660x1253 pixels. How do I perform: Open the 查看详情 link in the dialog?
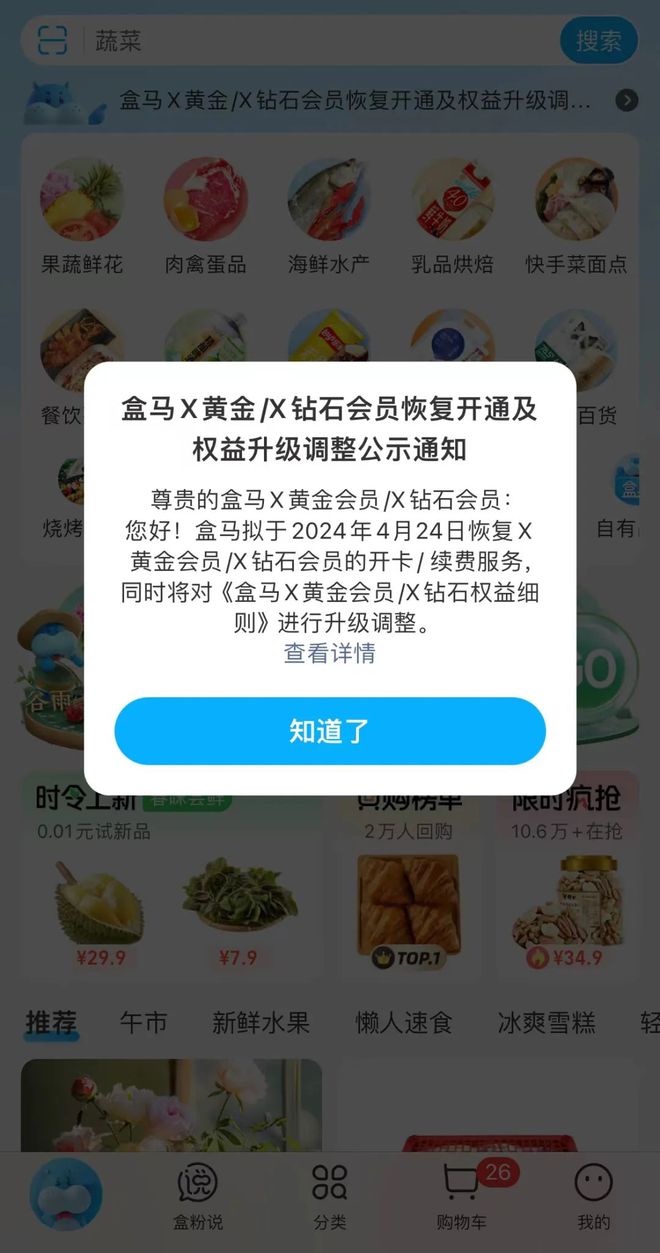coord(330,654)
